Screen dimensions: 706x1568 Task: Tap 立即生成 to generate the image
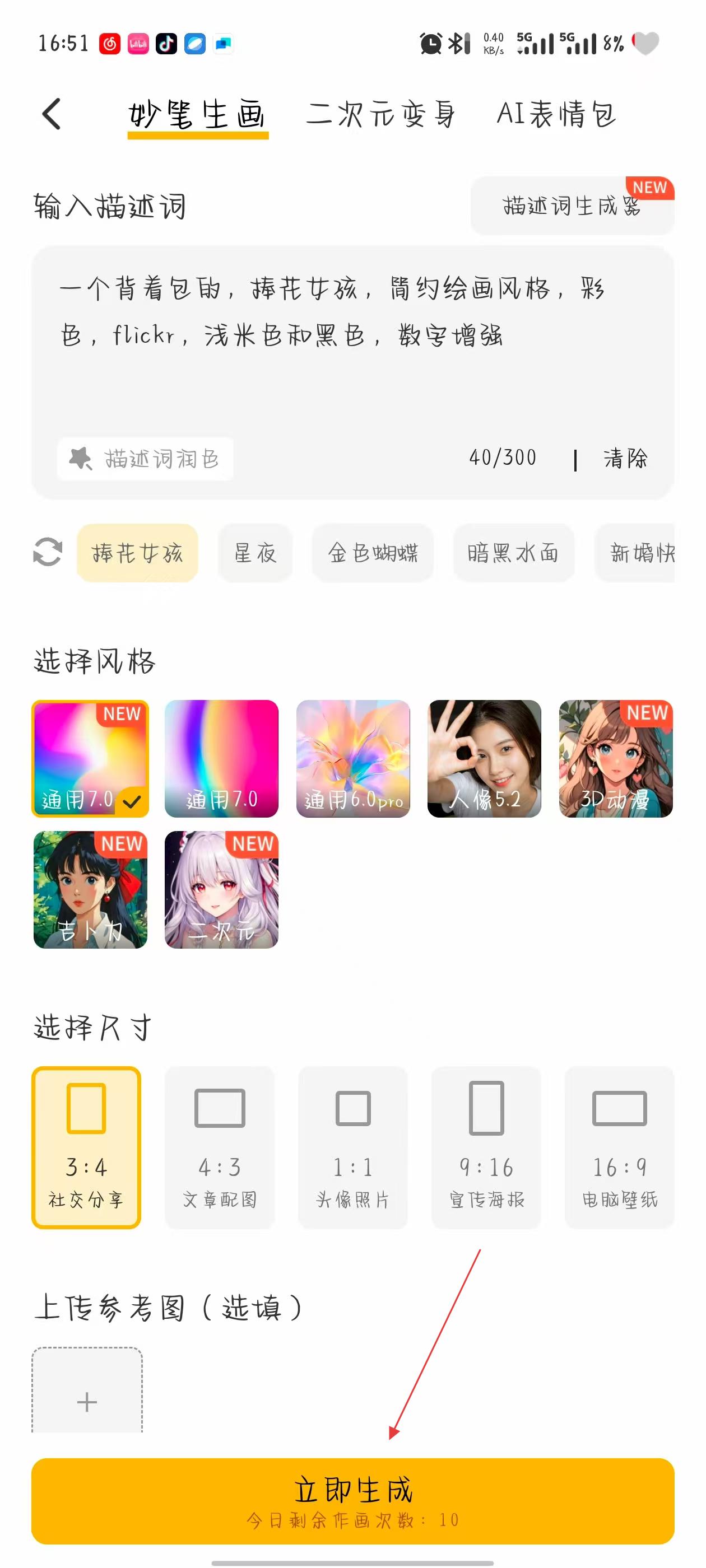click(352, 1500)
